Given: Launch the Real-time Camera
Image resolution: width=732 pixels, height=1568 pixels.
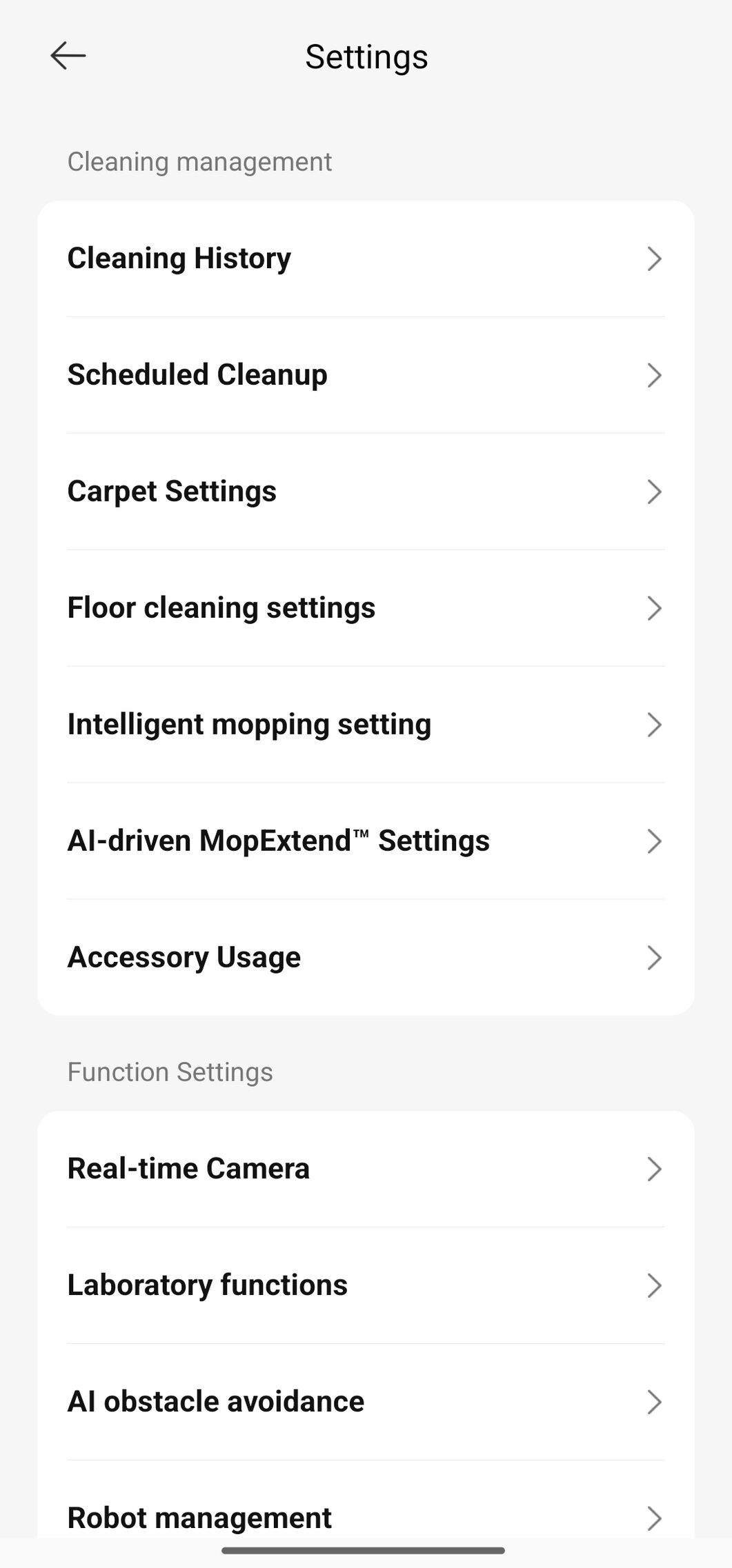Looking at the screenshot, I should tap(366, 1169).
